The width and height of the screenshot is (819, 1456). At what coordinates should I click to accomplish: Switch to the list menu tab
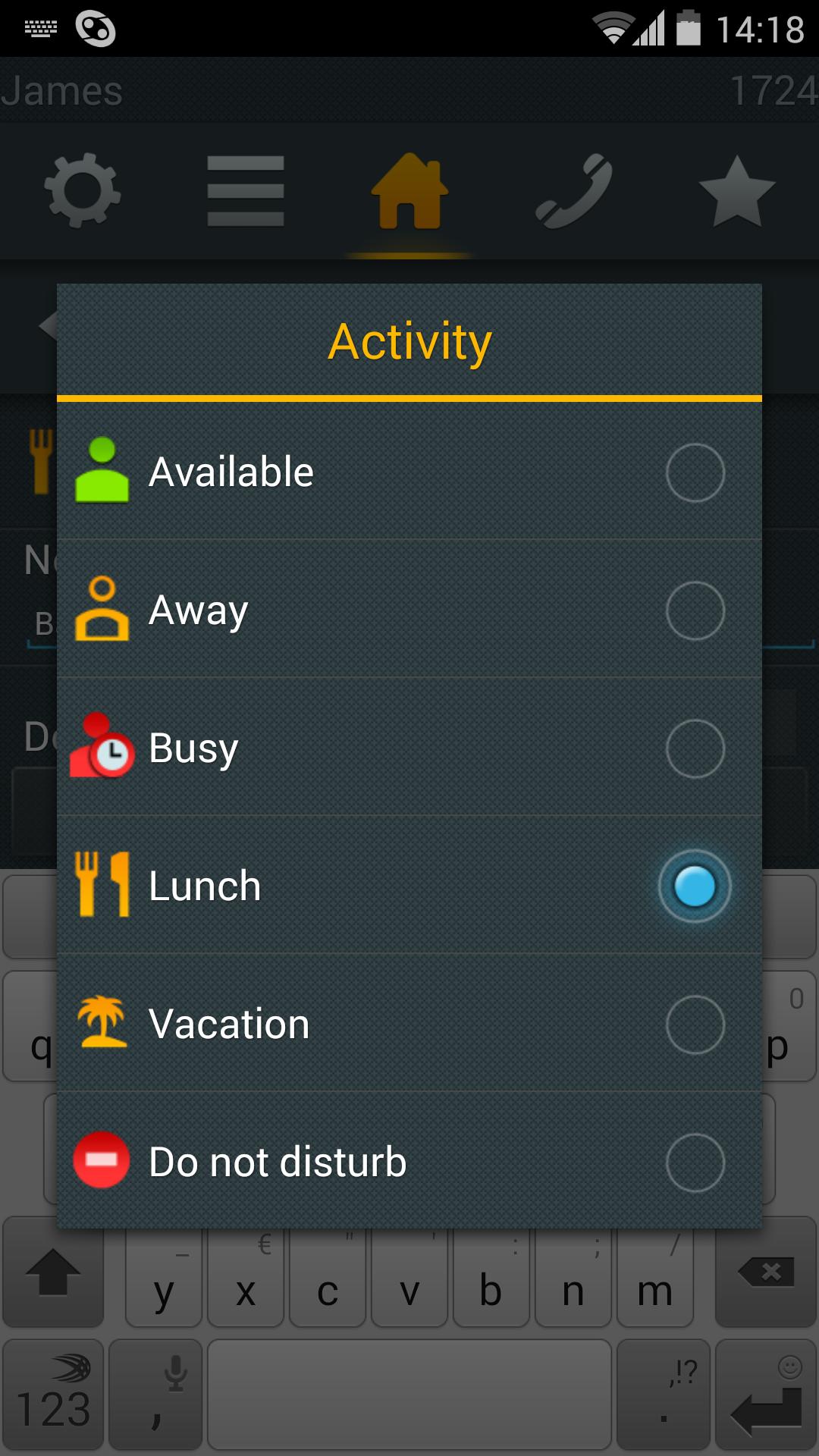tap(246, 191)
